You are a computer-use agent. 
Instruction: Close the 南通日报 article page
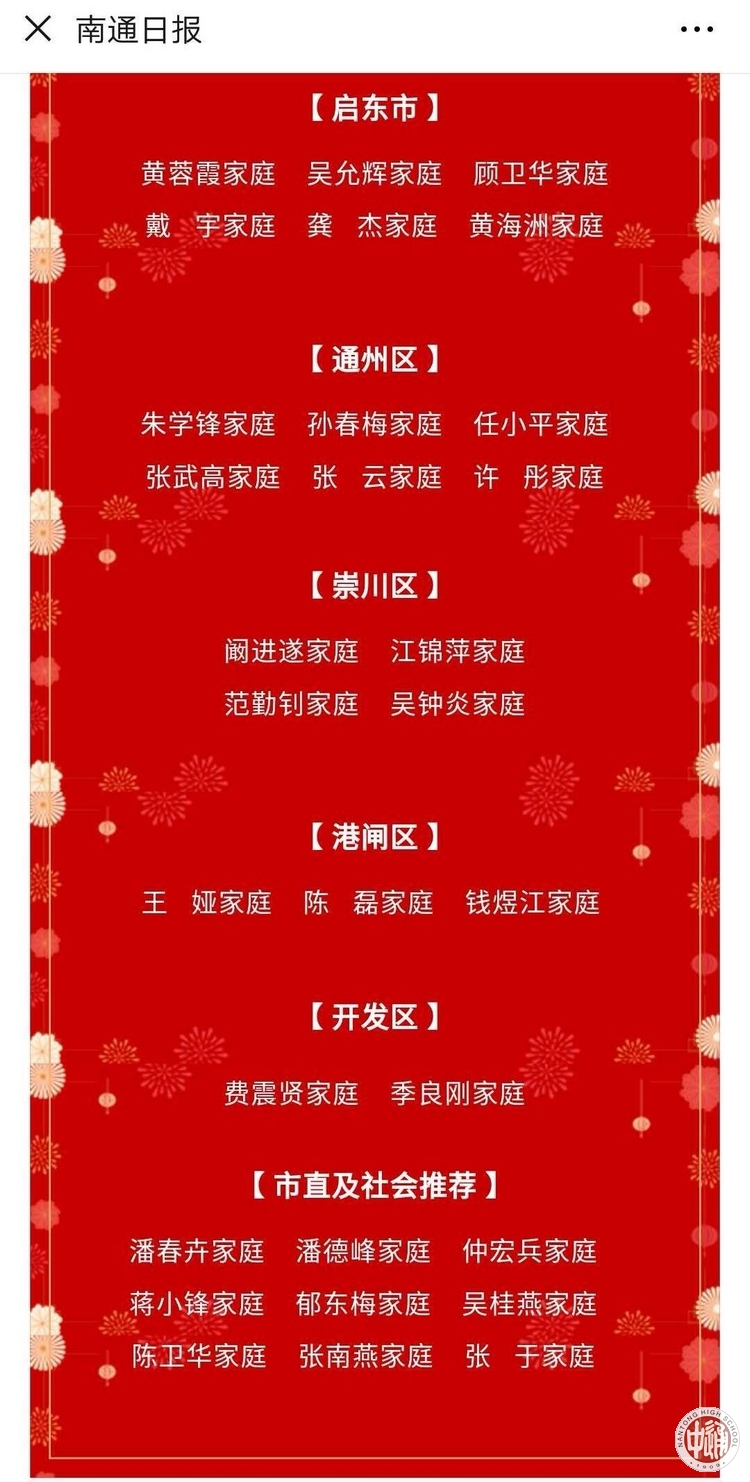click(x=37, y=29)
